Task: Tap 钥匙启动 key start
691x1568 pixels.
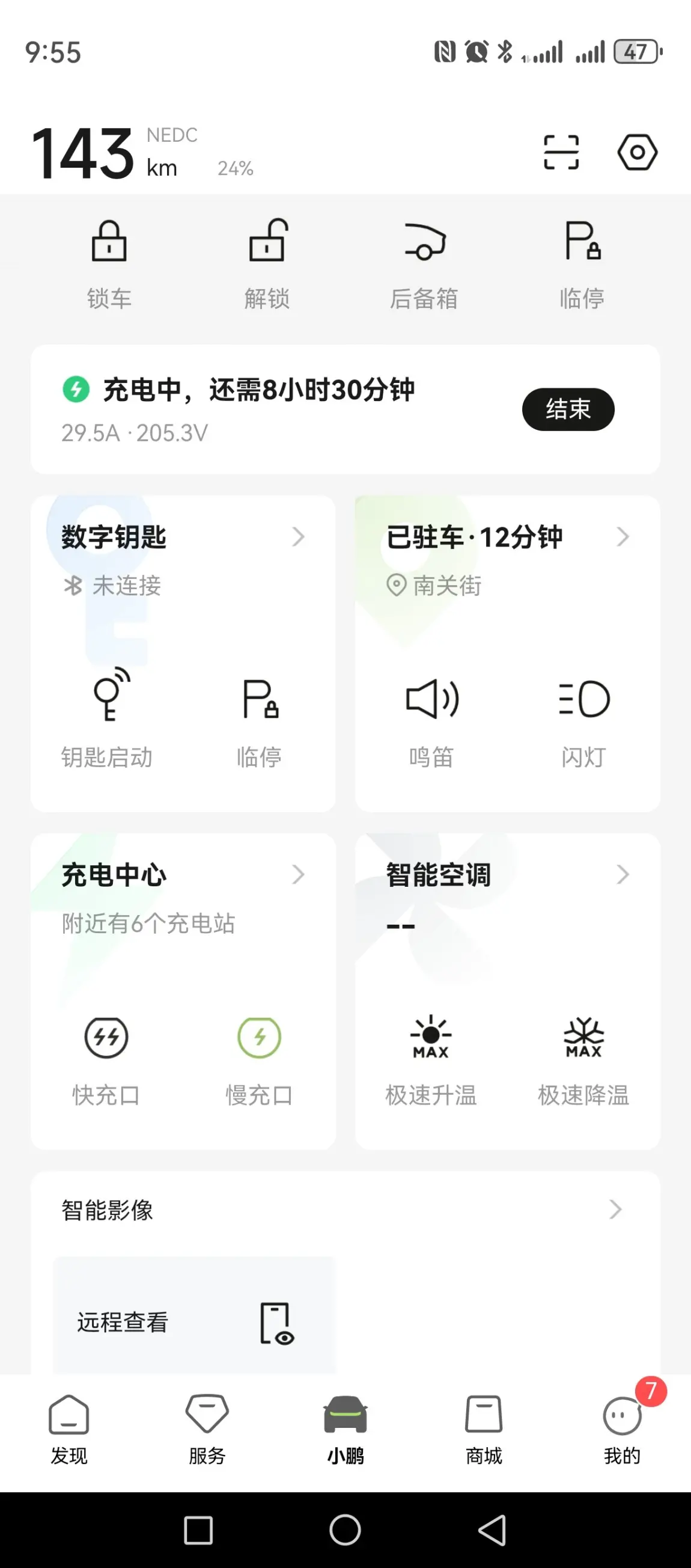Action: point(107,719)
